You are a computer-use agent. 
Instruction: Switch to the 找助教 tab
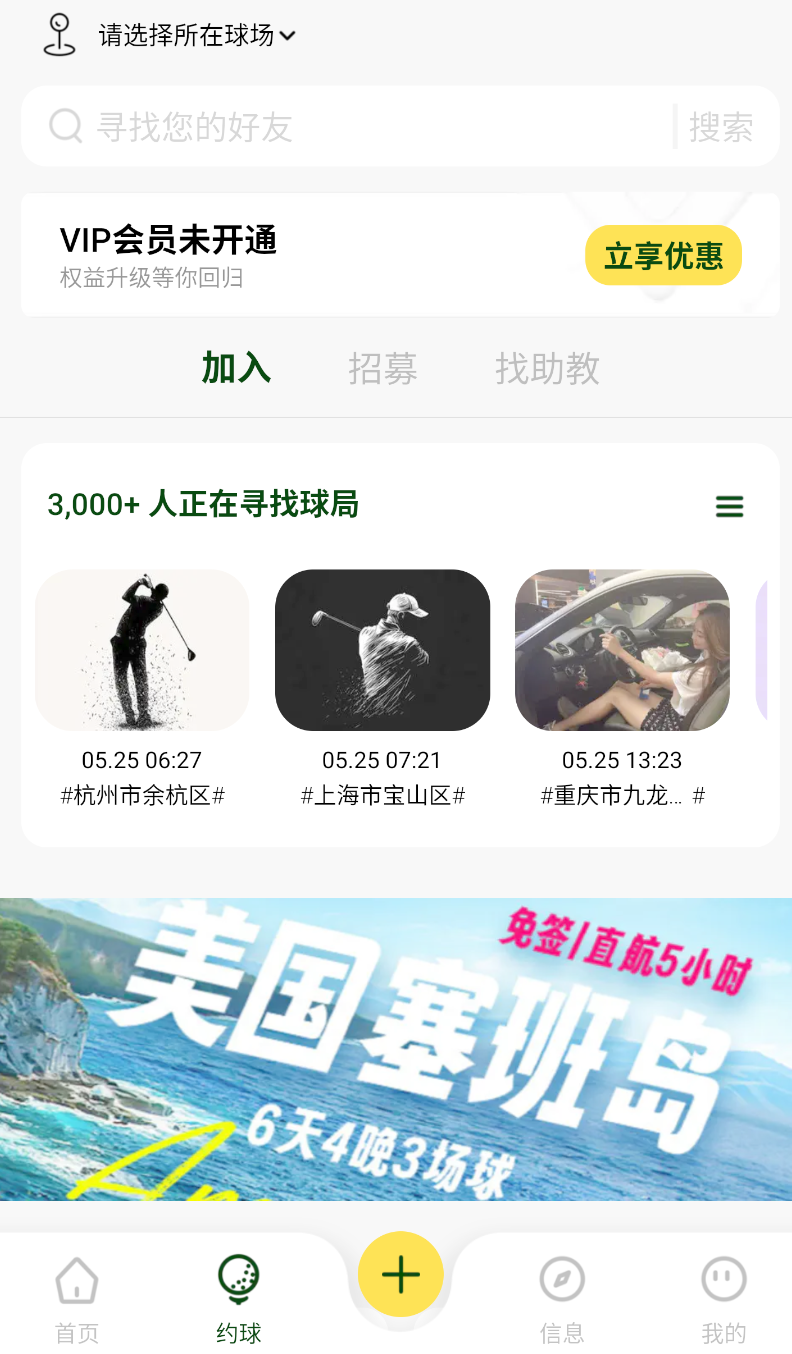547,368
